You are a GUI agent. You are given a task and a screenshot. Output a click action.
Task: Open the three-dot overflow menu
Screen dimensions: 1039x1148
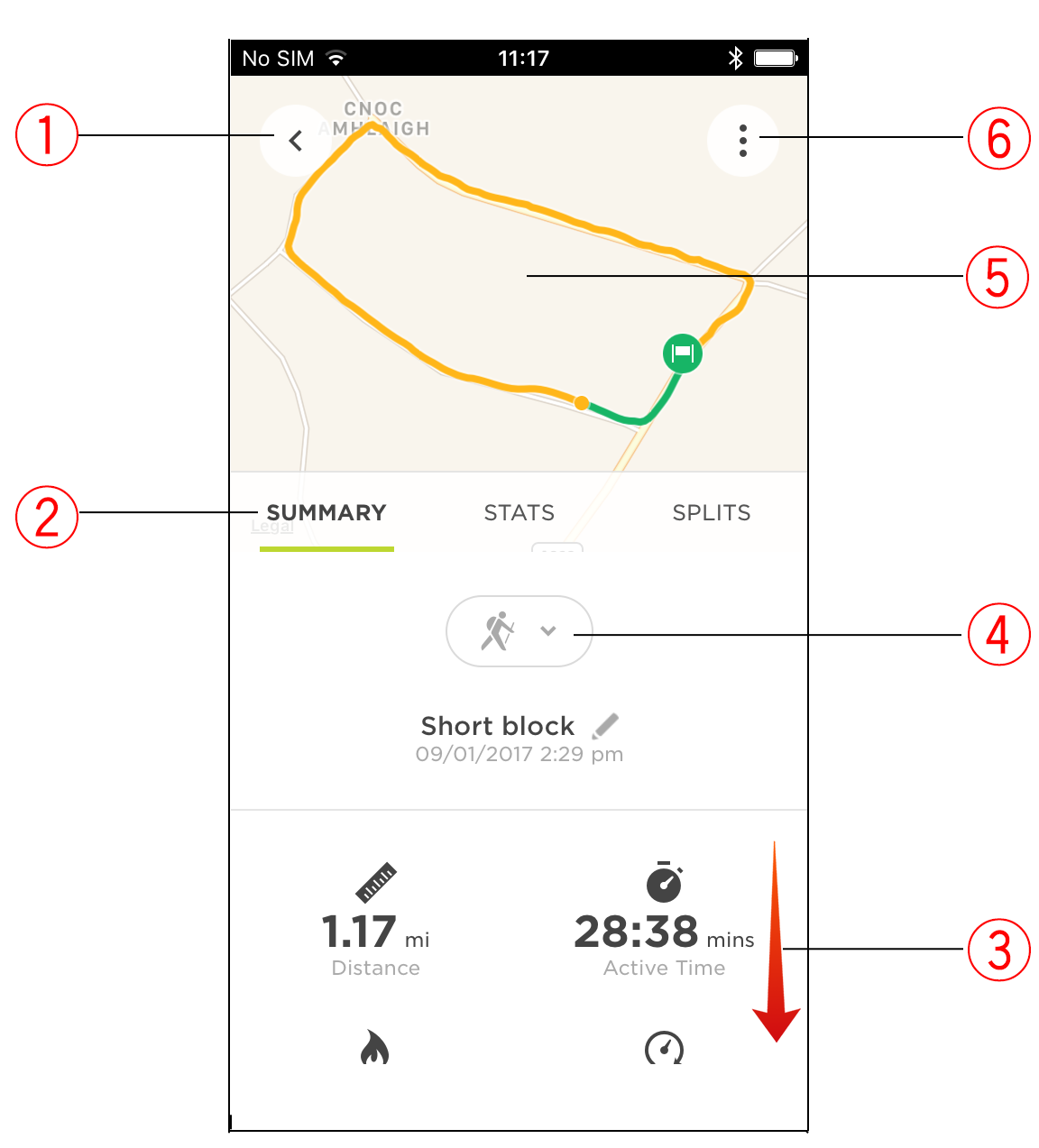(x=742, y=141)
